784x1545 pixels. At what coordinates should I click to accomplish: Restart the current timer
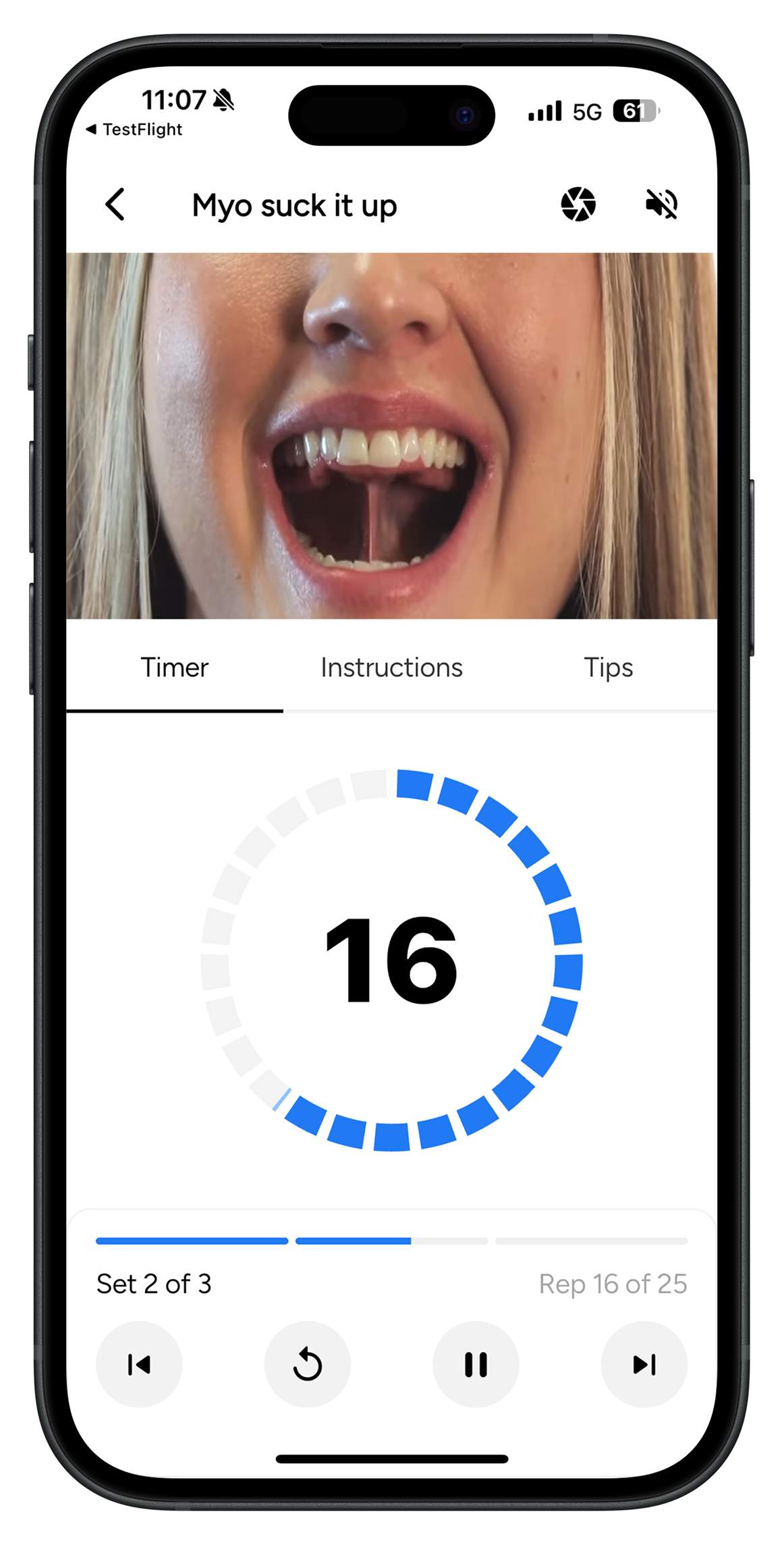pos(308,1364)
